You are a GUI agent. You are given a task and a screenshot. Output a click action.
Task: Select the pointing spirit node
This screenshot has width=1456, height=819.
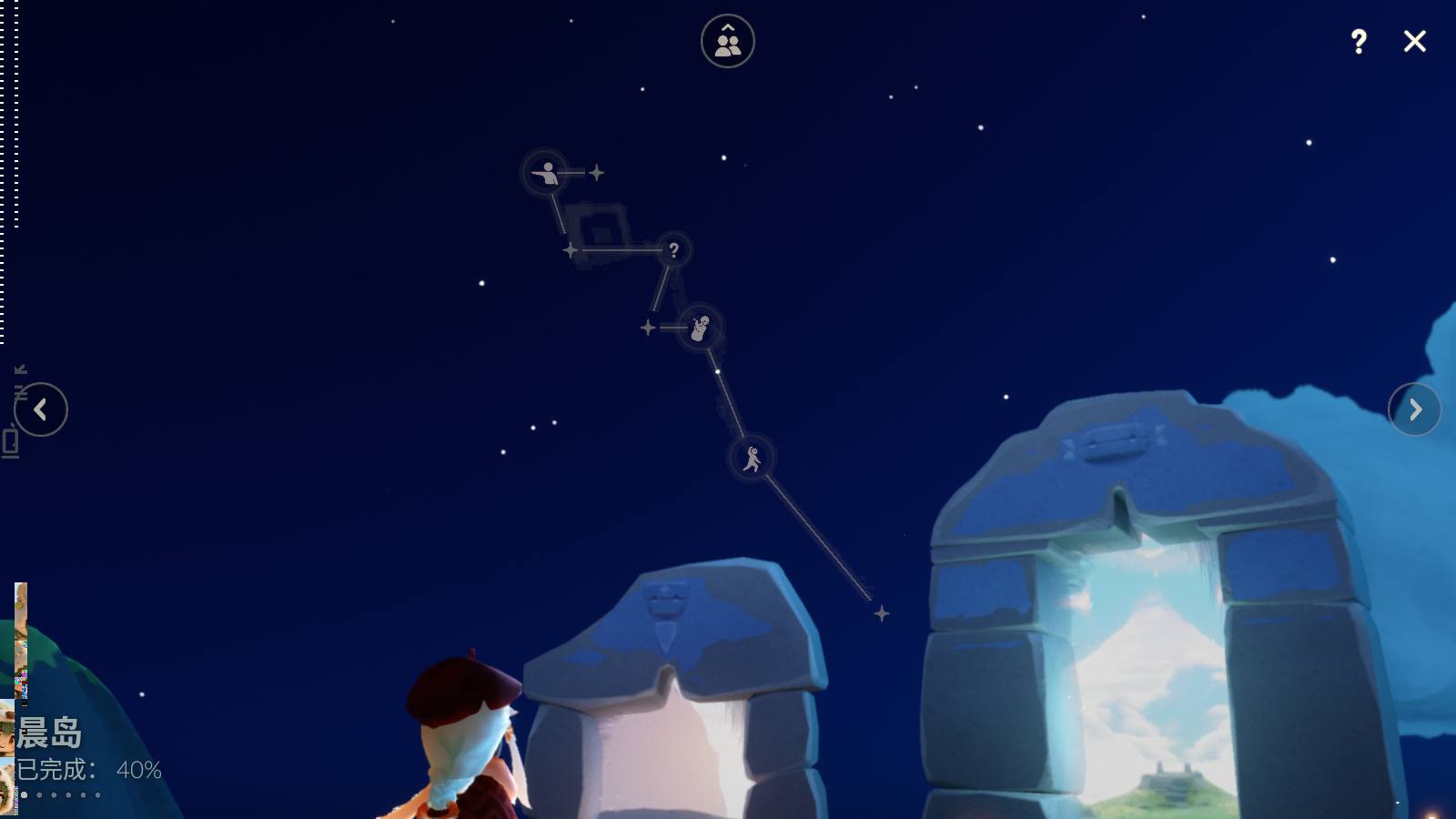coord(546,172)
